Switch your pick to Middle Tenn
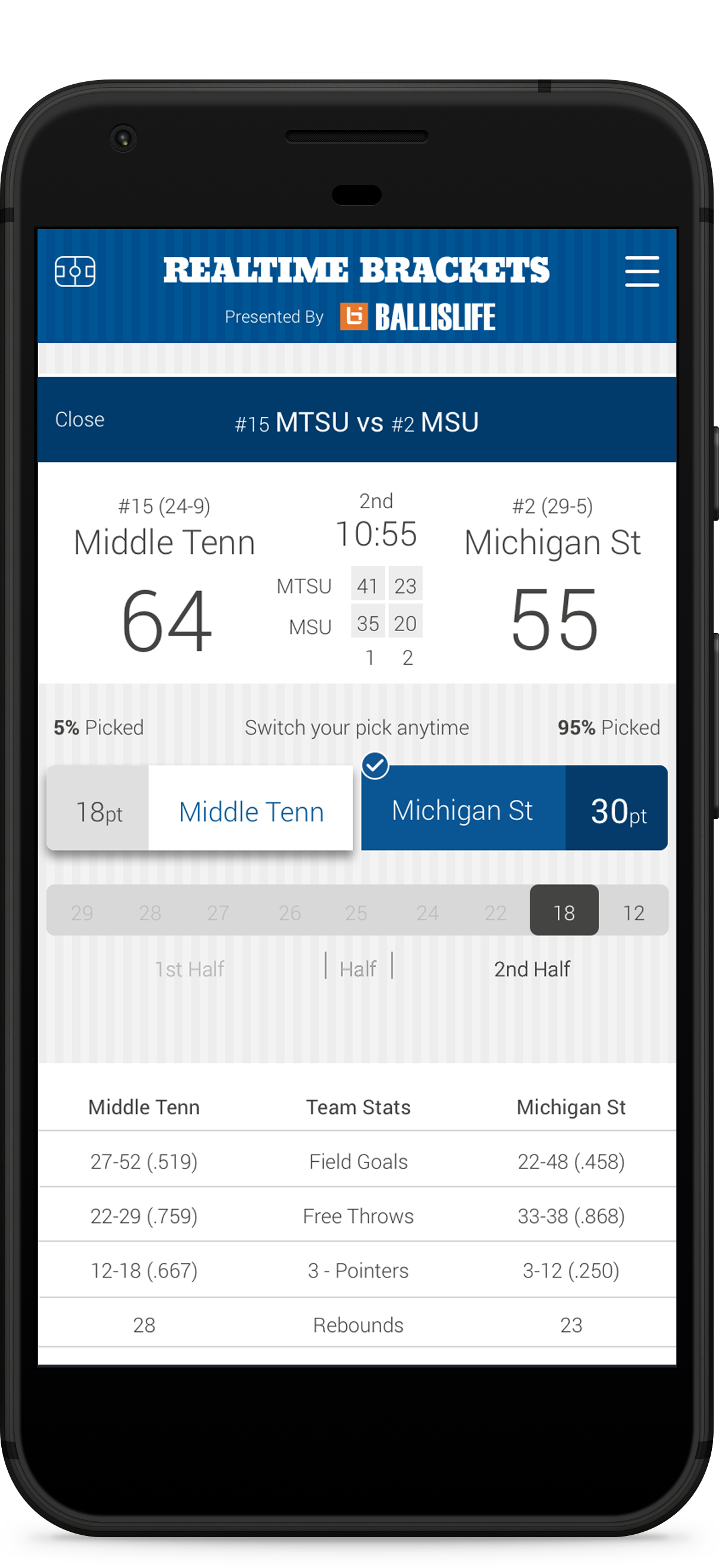The height and width of the screenshot is (1568, 719). click(x=200, y=808)
